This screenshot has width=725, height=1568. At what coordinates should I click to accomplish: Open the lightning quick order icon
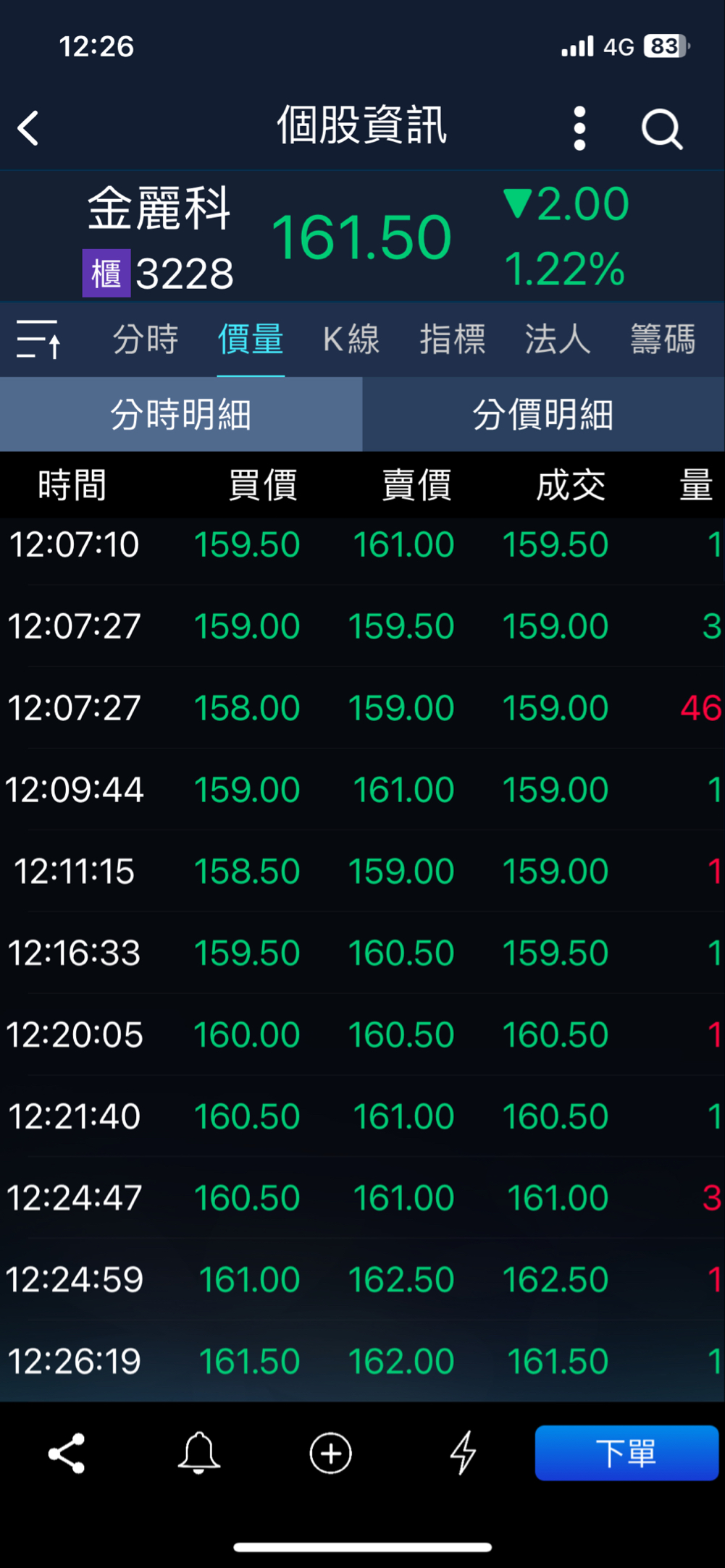[463, 1453]
